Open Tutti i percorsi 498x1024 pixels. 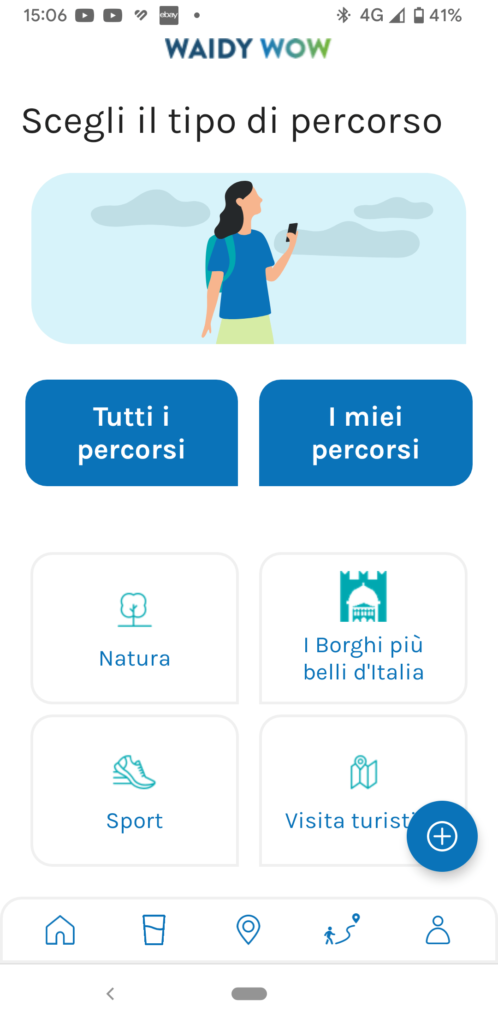click(131, 433)
